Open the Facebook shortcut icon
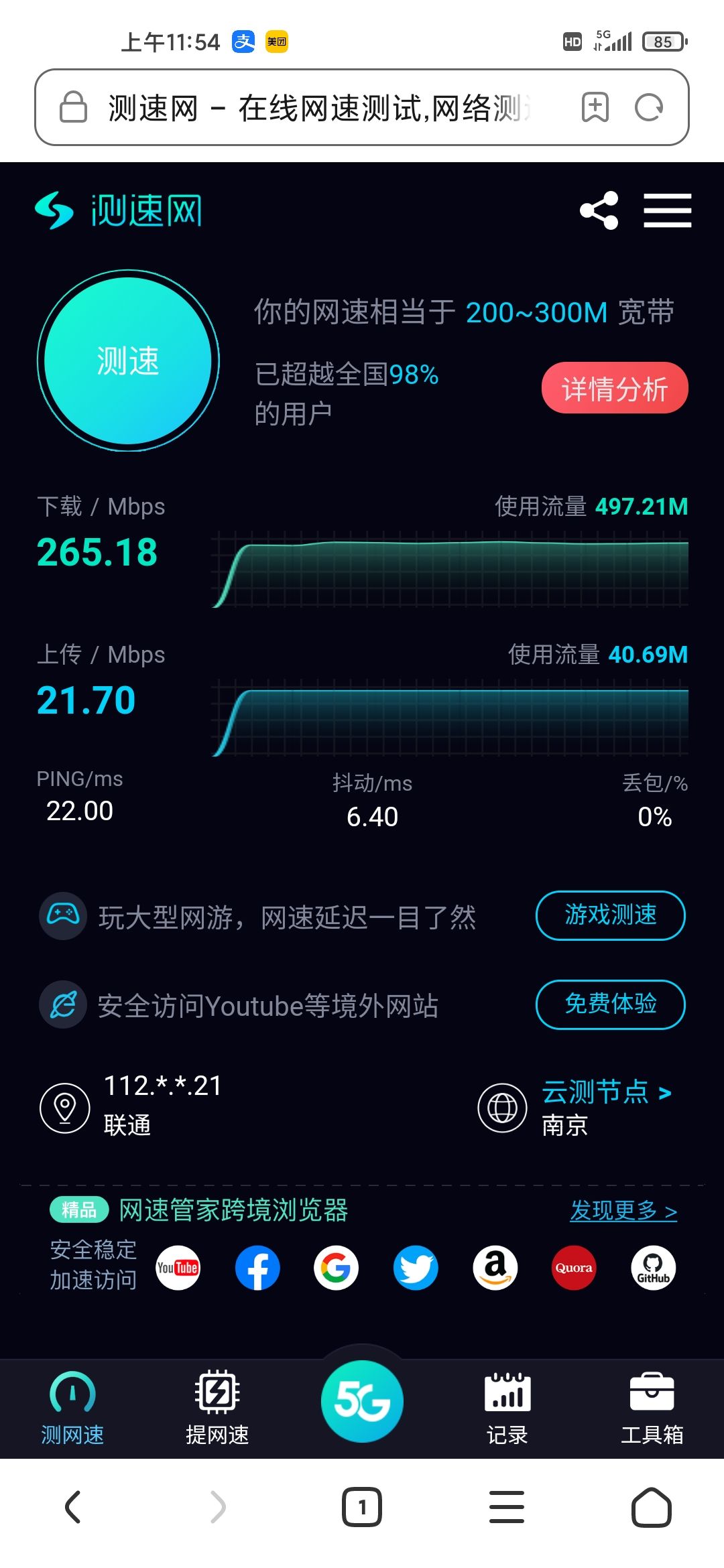This screenshot has height=1568, width=724. [x=257, y=1268]
